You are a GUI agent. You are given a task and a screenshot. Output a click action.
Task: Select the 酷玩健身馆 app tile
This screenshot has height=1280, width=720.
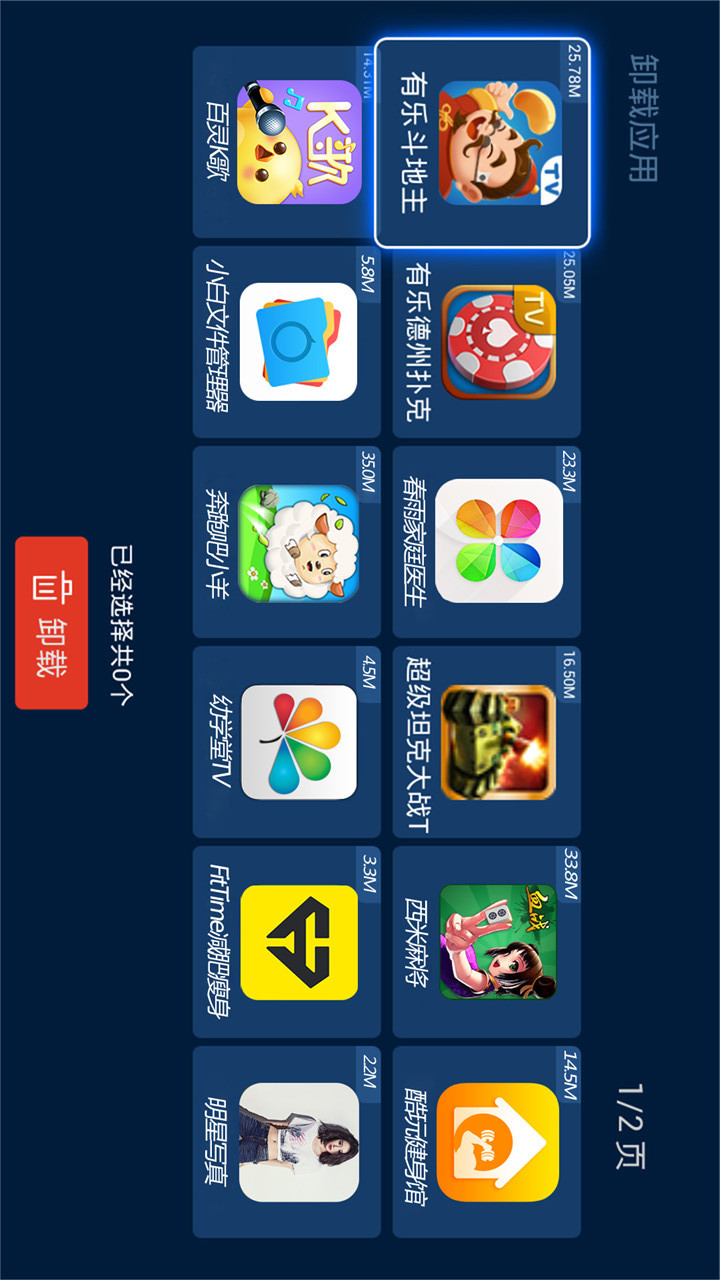(x=486, y=1141)
